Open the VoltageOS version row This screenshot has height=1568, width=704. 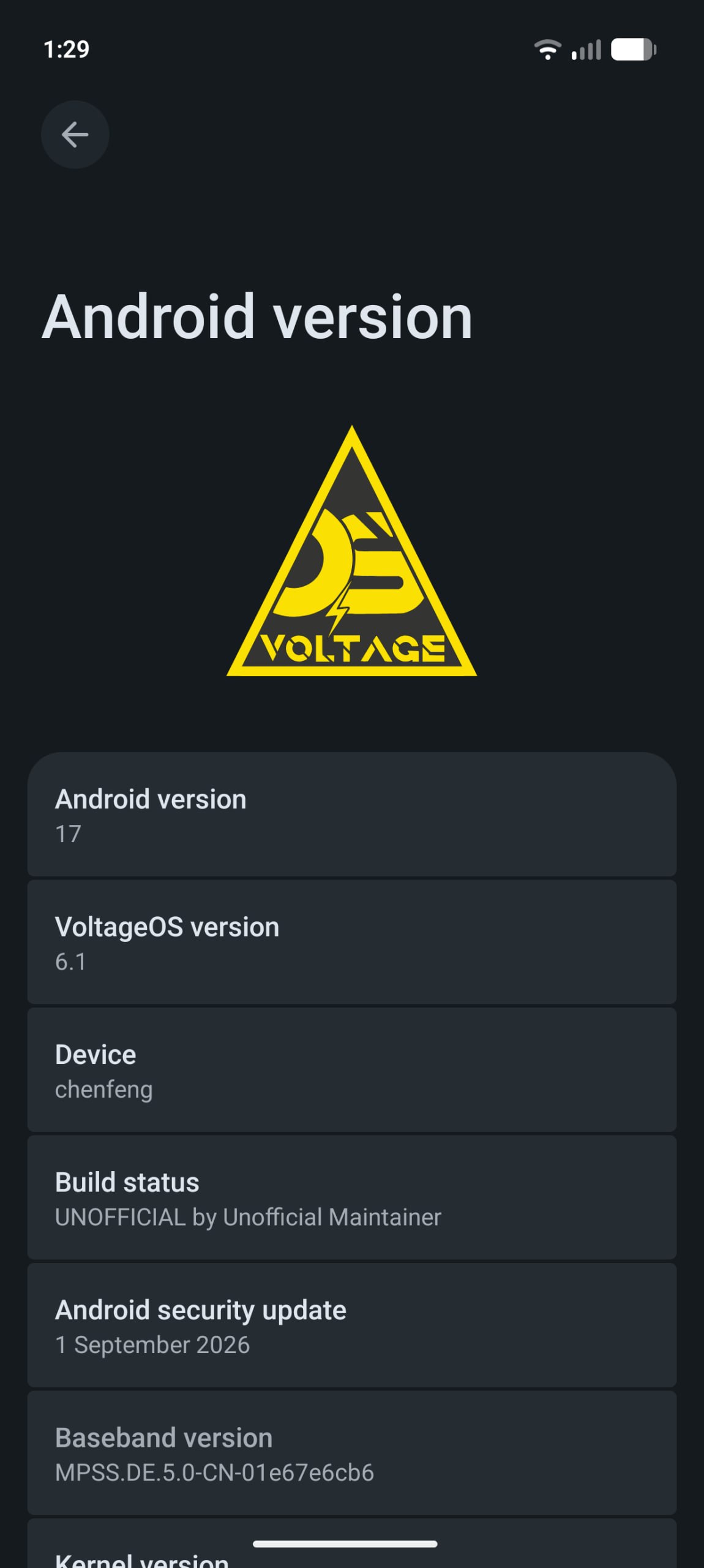click(x=352, y=942)
